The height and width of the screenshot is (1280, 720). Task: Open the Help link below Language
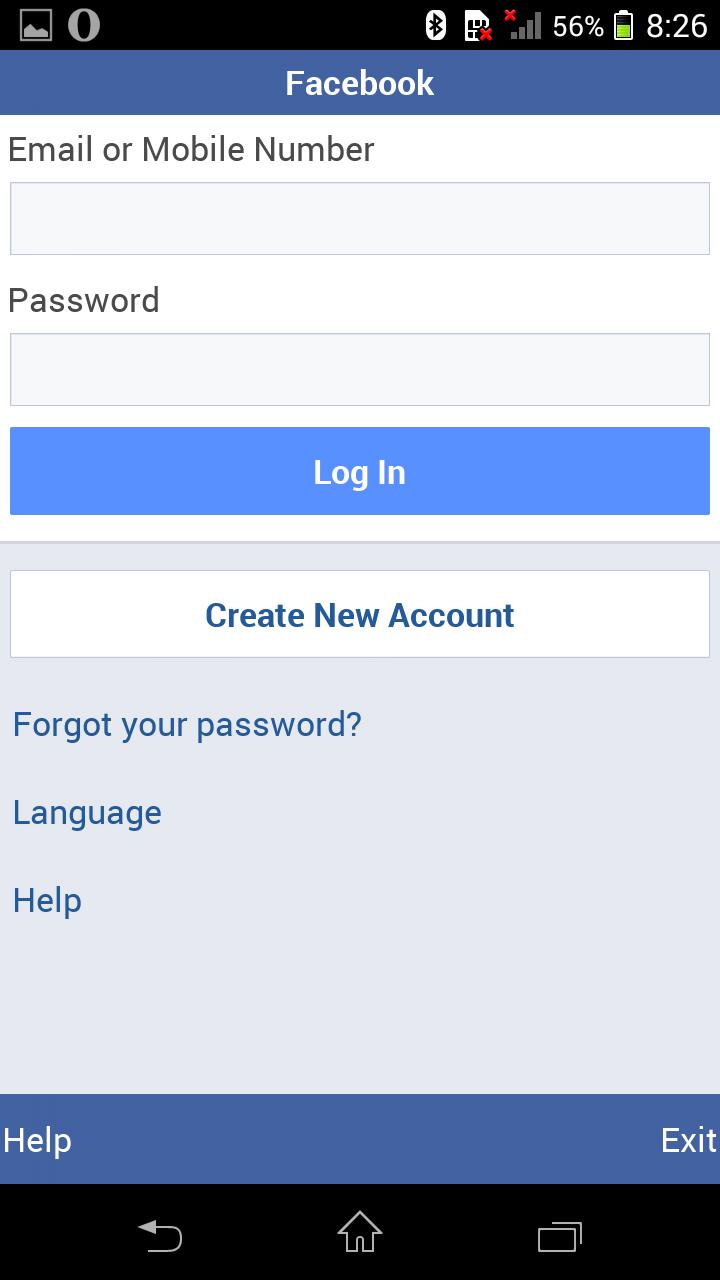click(x=47, y=900)
